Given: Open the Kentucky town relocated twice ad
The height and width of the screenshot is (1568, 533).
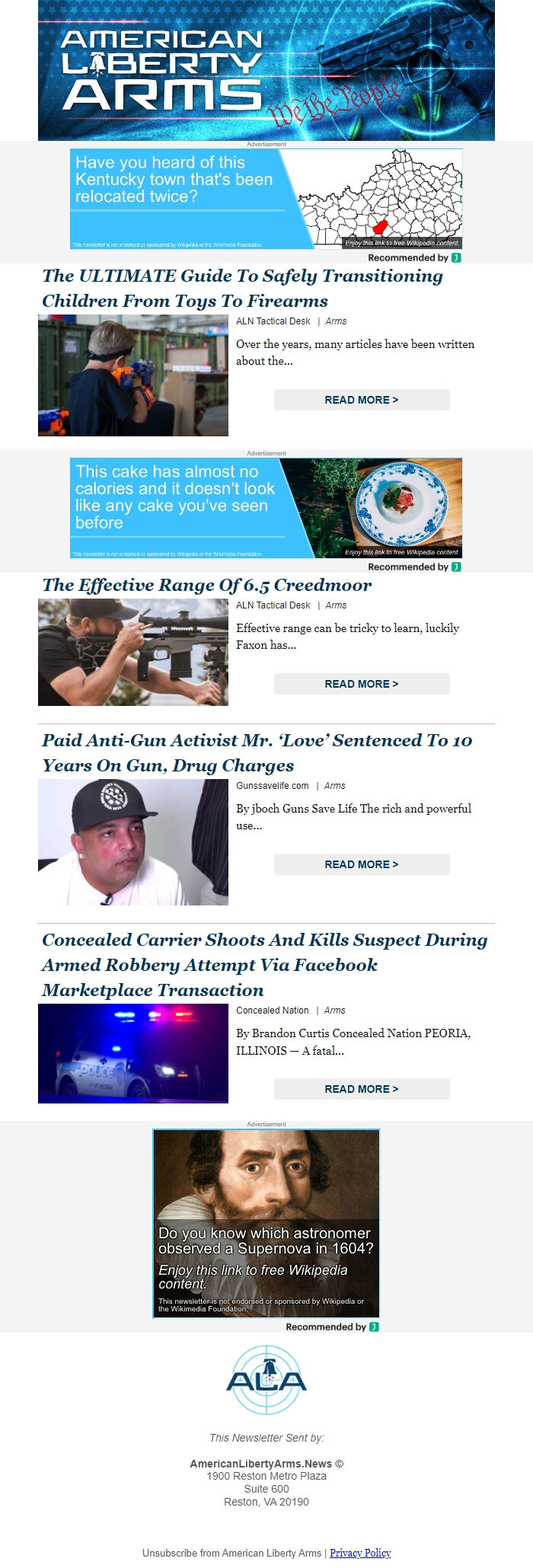Looking at the screenshot, I should tap(266, 199).
